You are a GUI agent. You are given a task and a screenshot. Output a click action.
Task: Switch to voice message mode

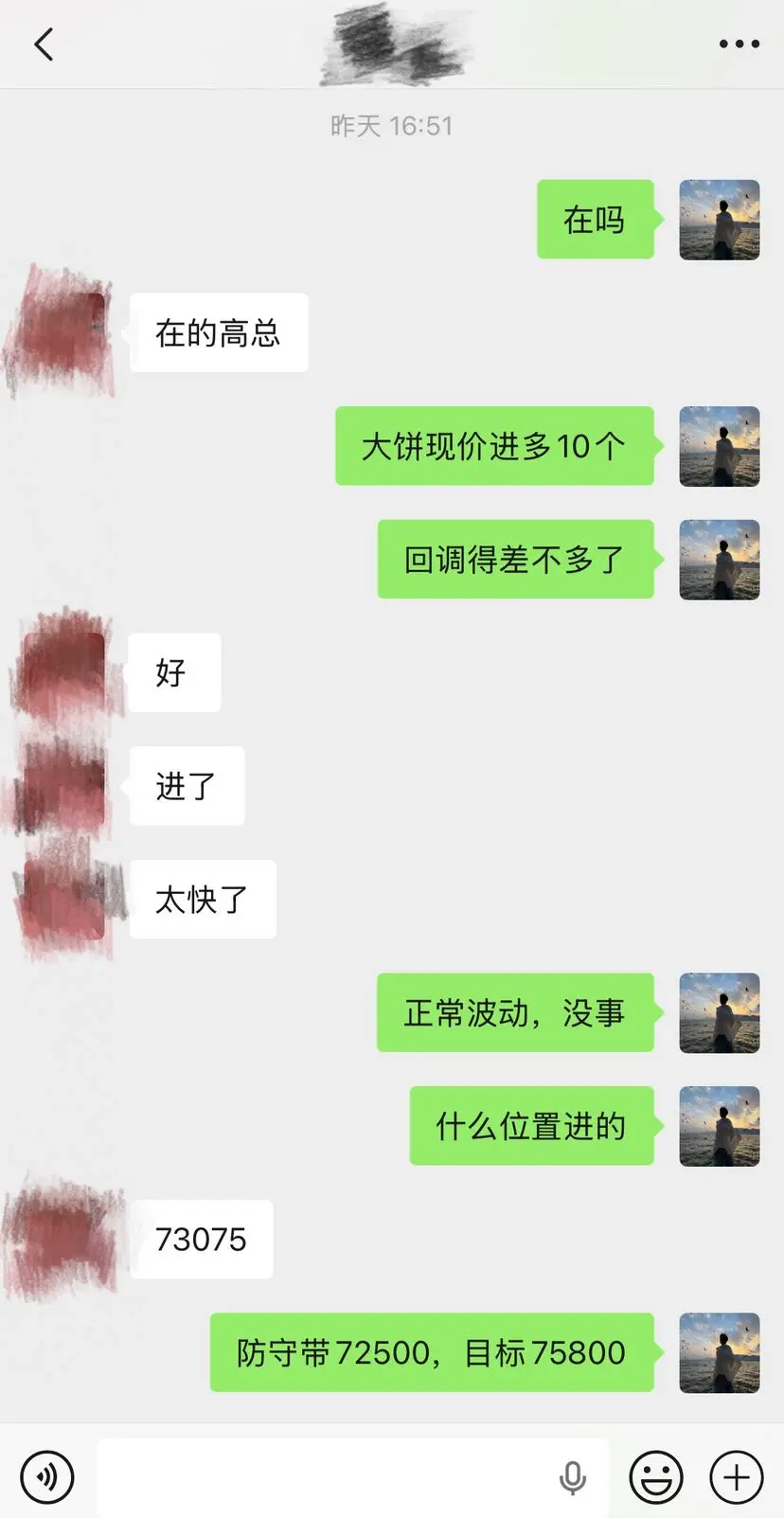[47, 1475]
